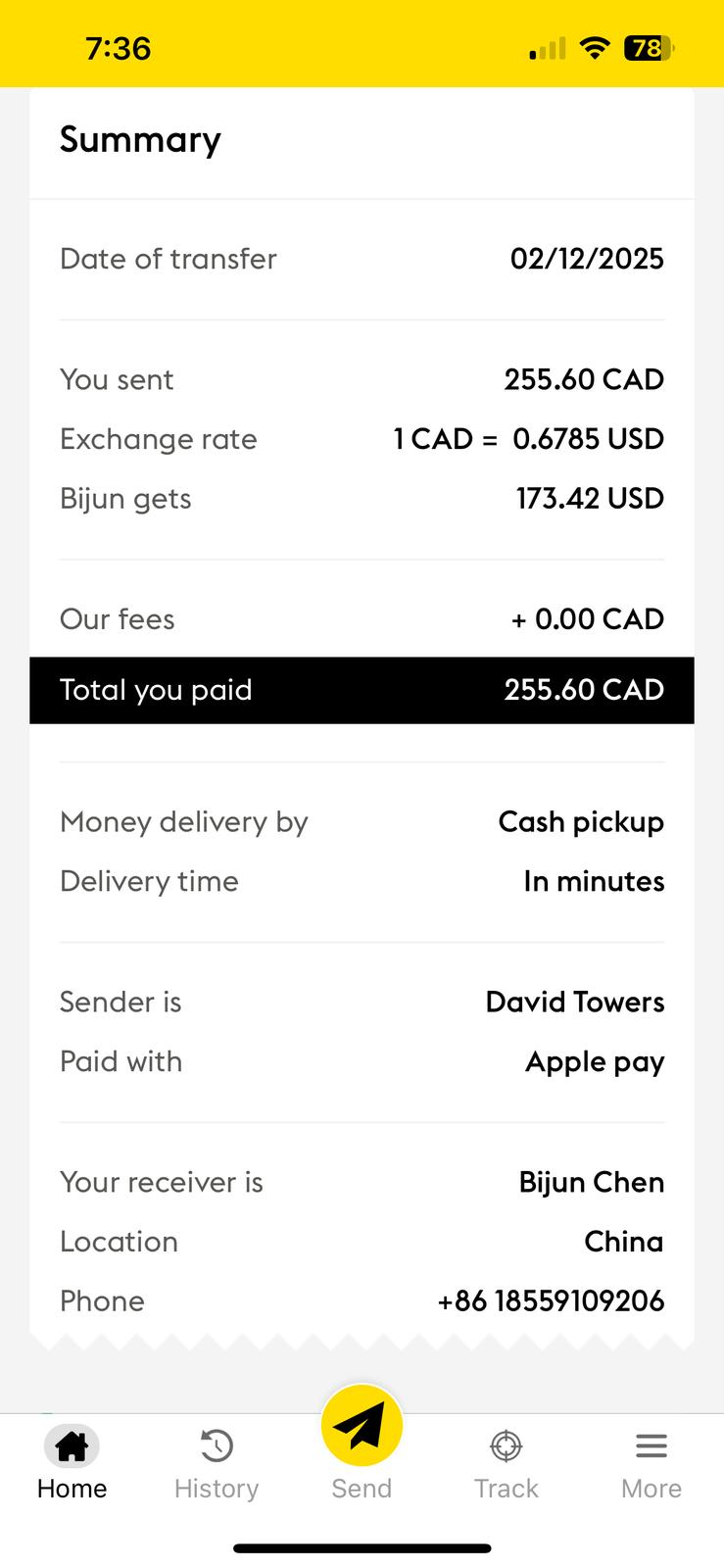Go to the Track tab
Image resolution: width=724 pixels, height=1568 pixels.
507,1463
